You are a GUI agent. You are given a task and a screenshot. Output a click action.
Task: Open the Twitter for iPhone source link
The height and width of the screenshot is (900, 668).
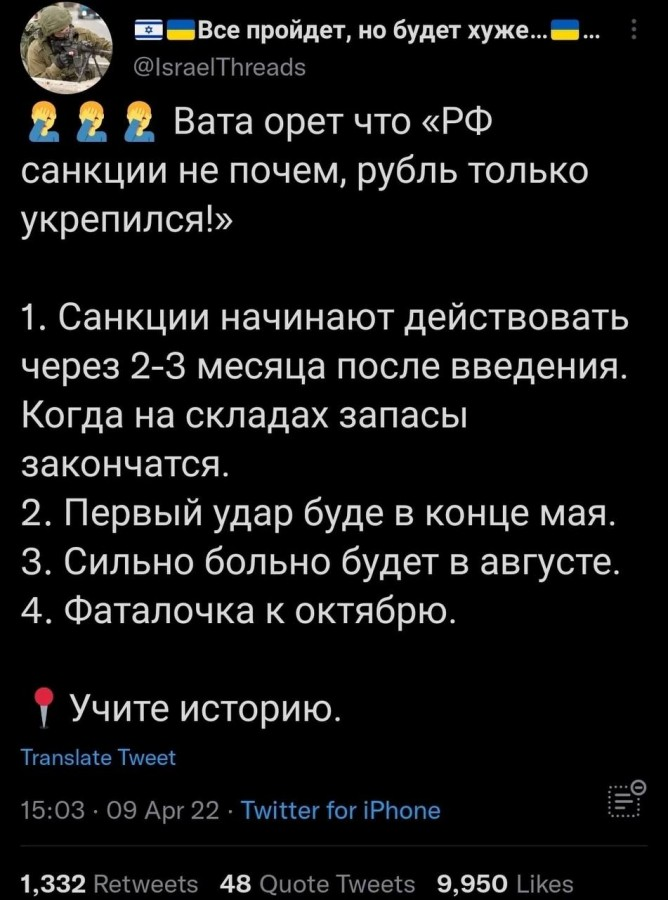341,810
